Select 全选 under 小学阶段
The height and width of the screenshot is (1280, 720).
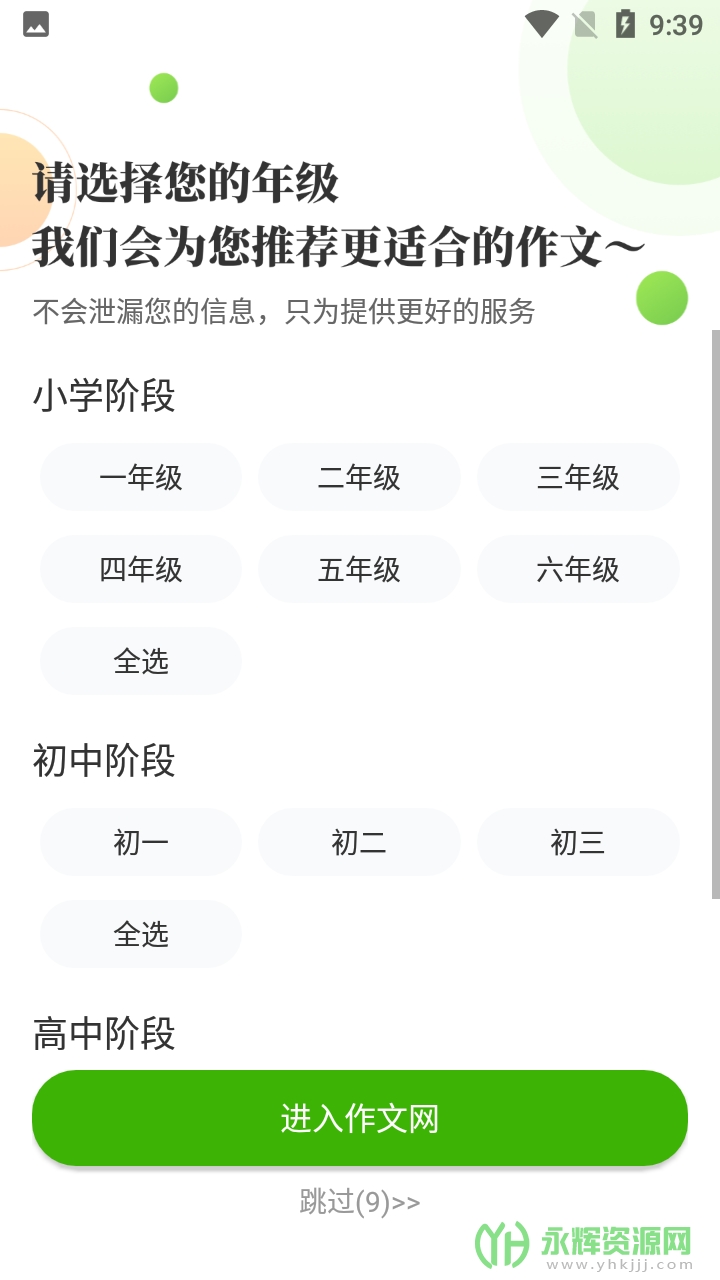pos(141,661)
